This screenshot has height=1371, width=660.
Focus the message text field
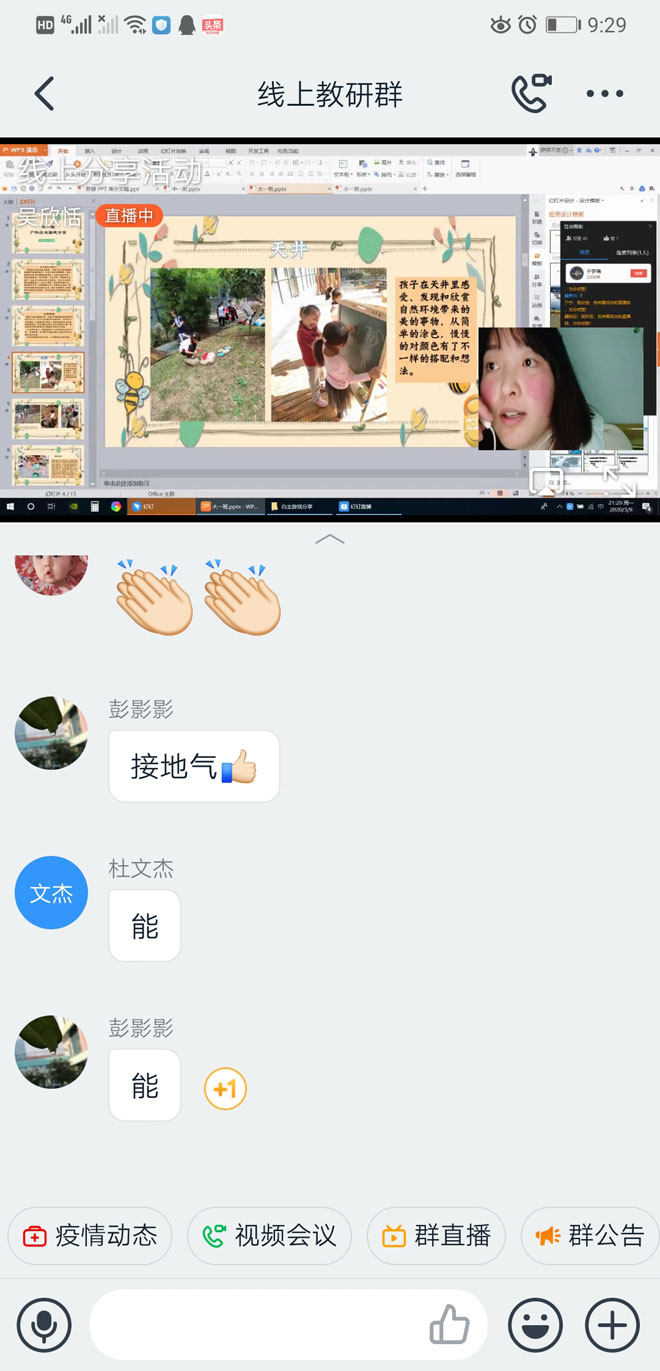tap(250, 1326)
